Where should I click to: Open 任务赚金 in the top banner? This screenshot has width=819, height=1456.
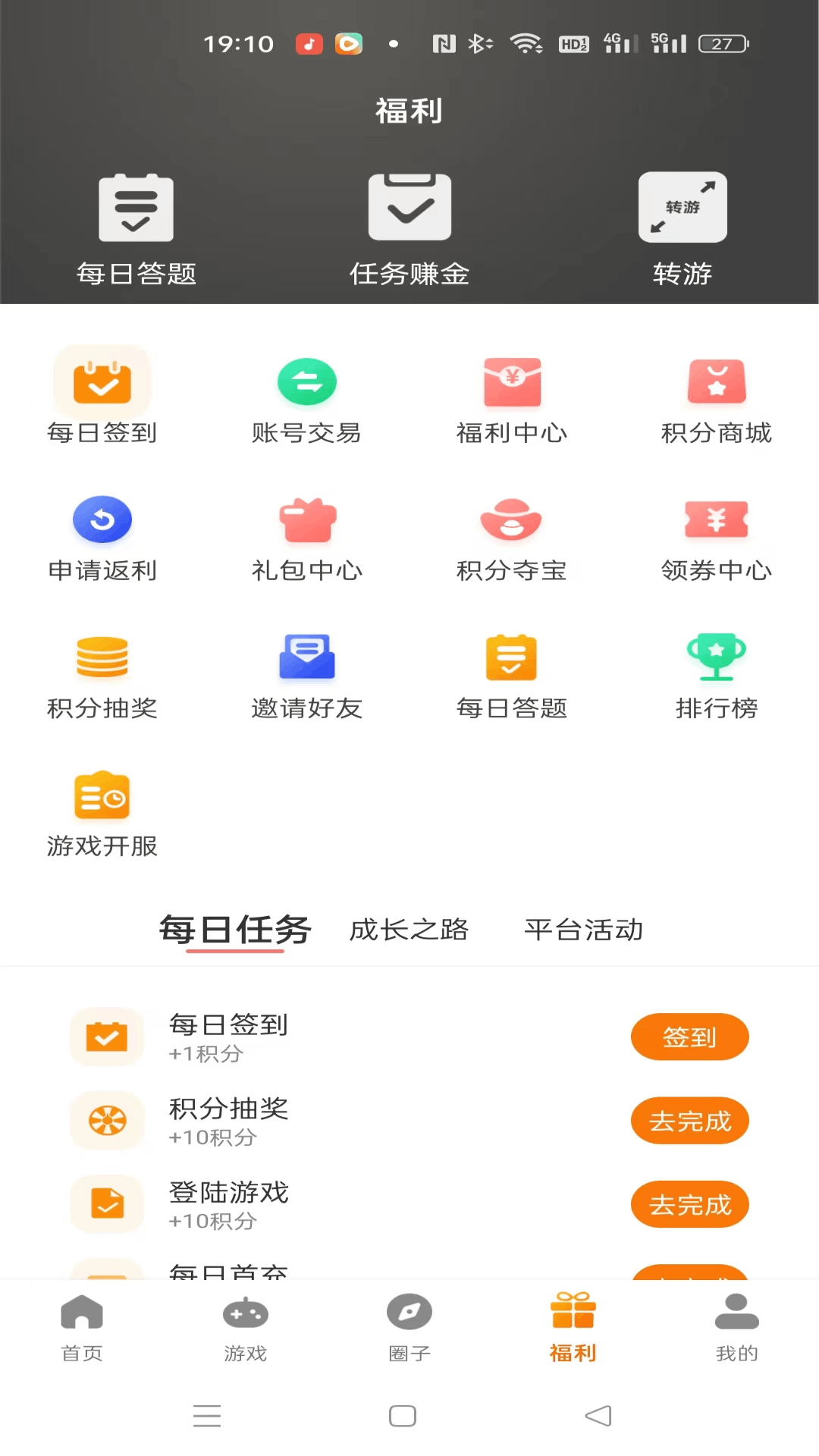(x=409, y=228)
